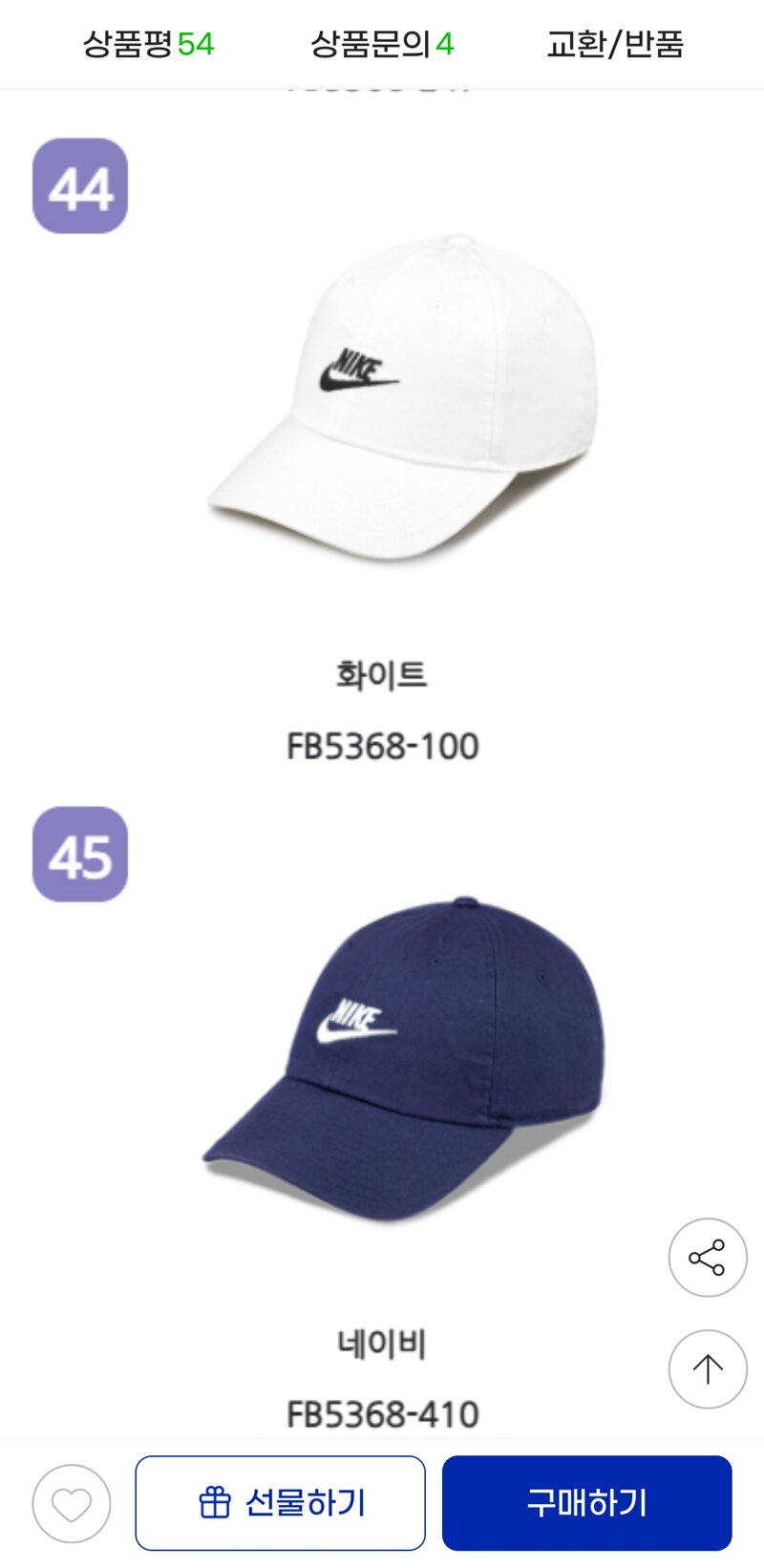The width and height of the screenshot is (764, 1568).
Task: Jump back to top of page
Action: pos(707,1368)
